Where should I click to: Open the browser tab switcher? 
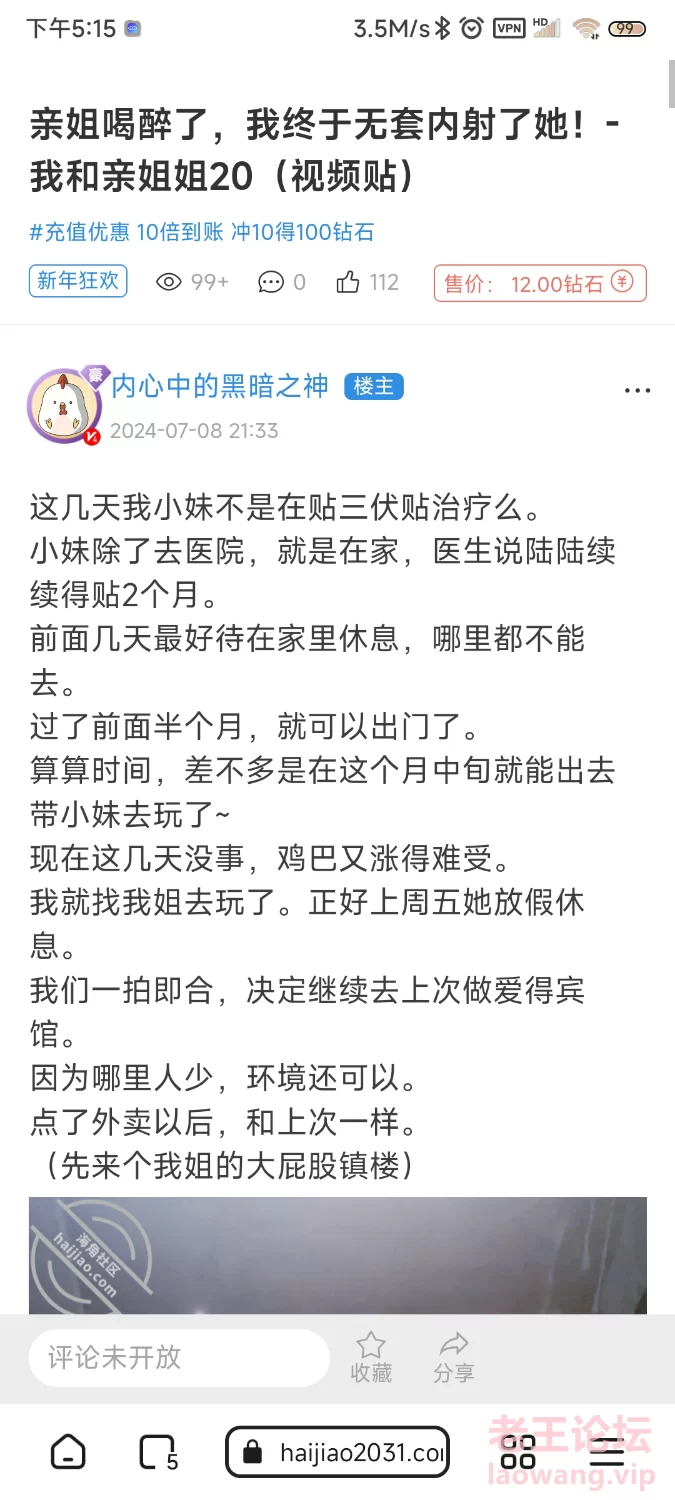coord(157,1452)
